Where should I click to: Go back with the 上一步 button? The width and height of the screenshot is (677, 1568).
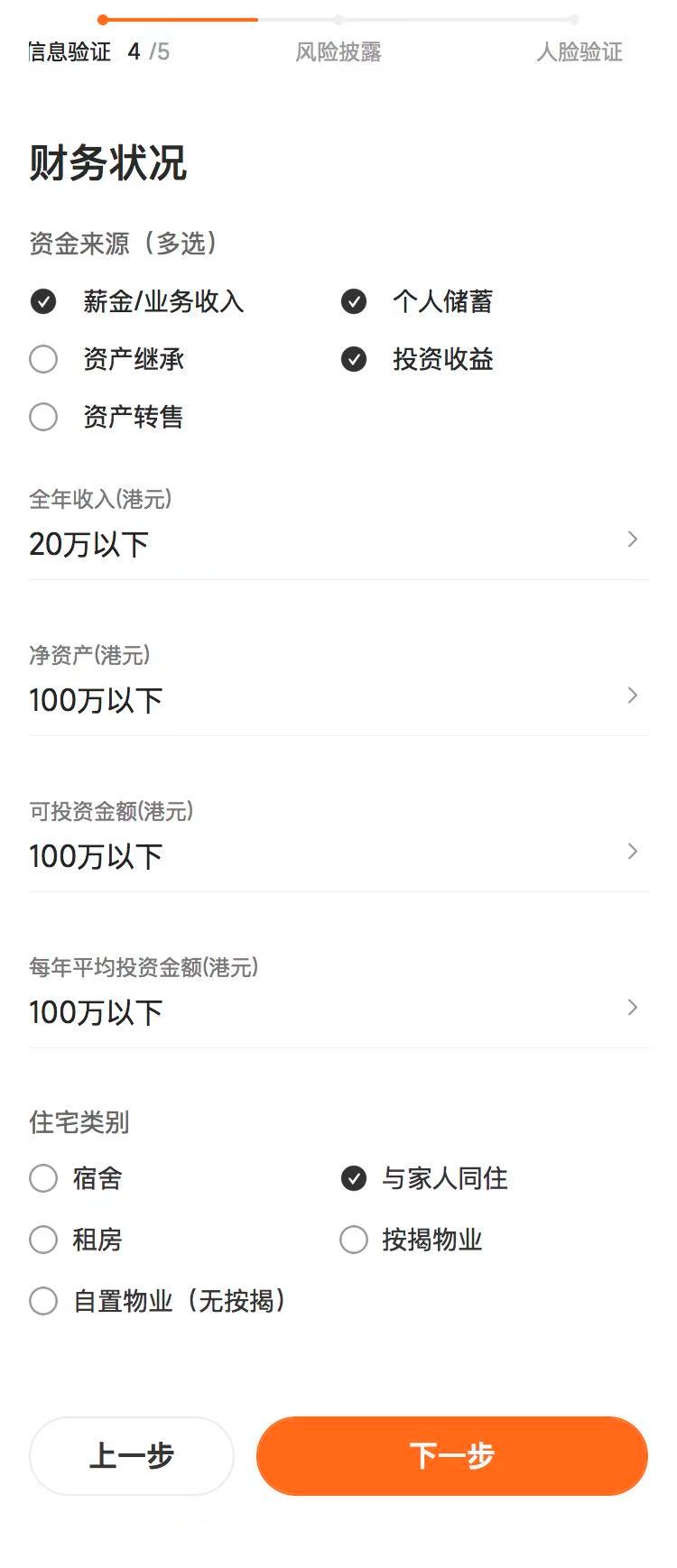132,1455
